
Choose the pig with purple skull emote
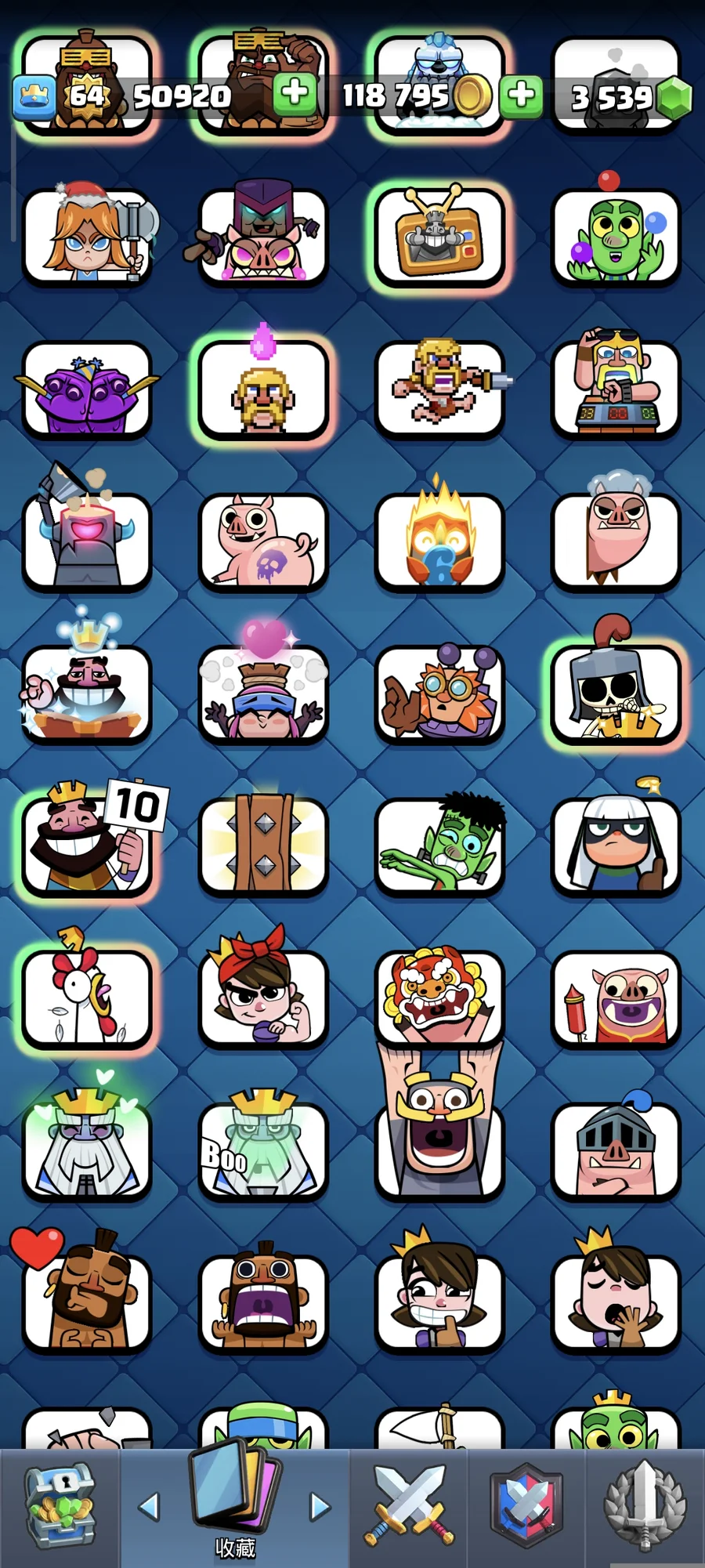click(263, 541)
